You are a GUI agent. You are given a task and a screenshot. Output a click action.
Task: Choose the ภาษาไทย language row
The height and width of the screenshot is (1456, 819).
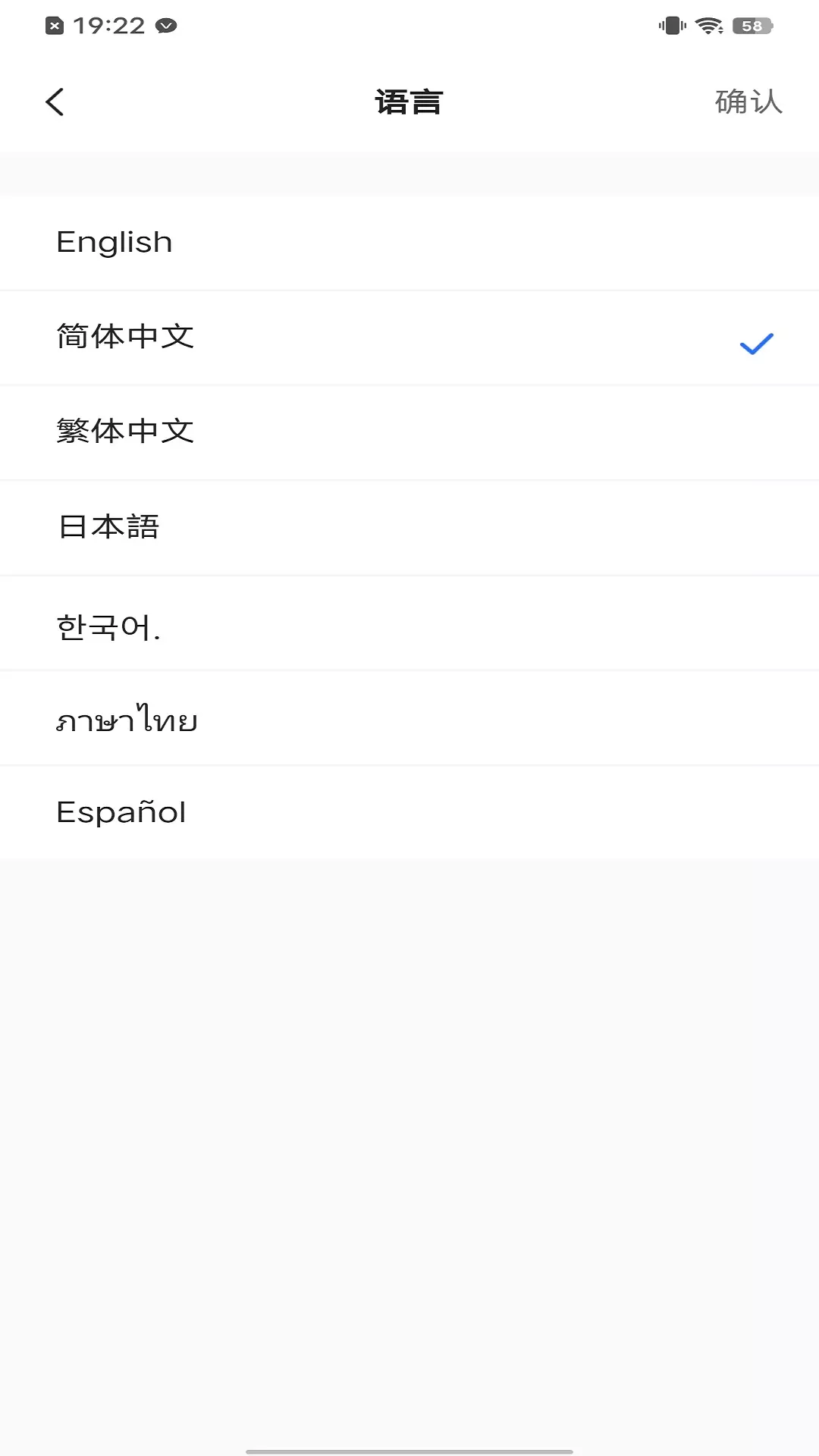click(409, 718)
